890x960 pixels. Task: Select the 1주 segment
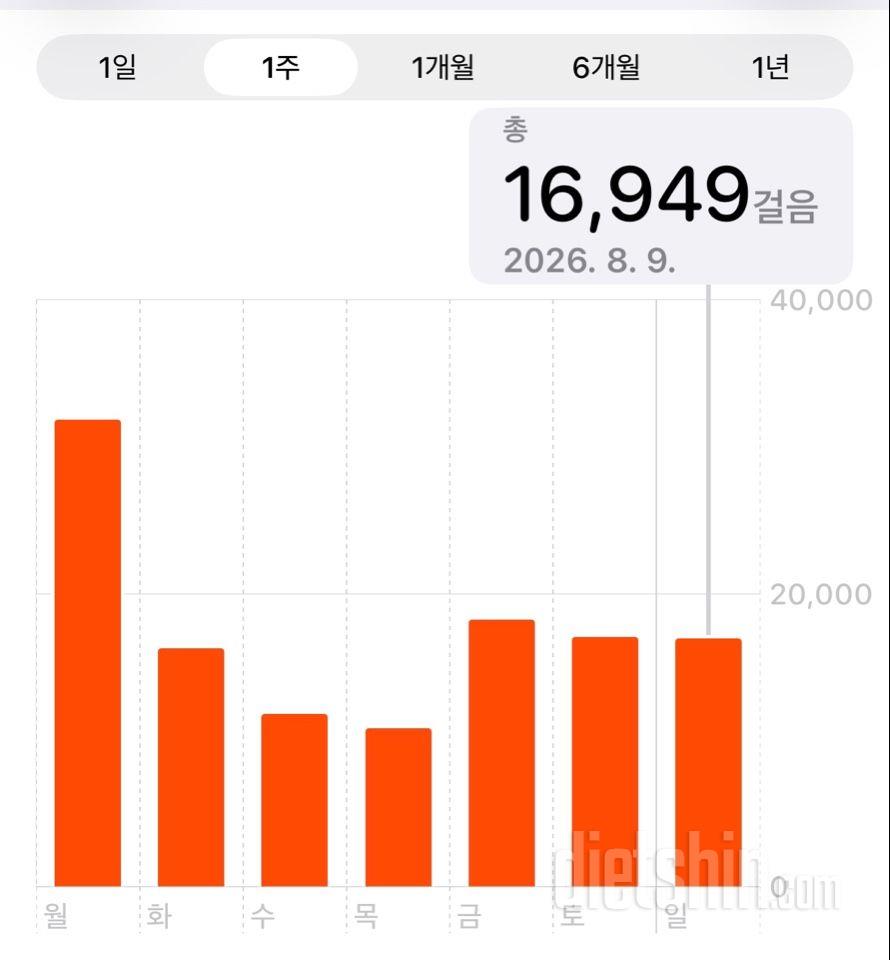tap(280, 67)
